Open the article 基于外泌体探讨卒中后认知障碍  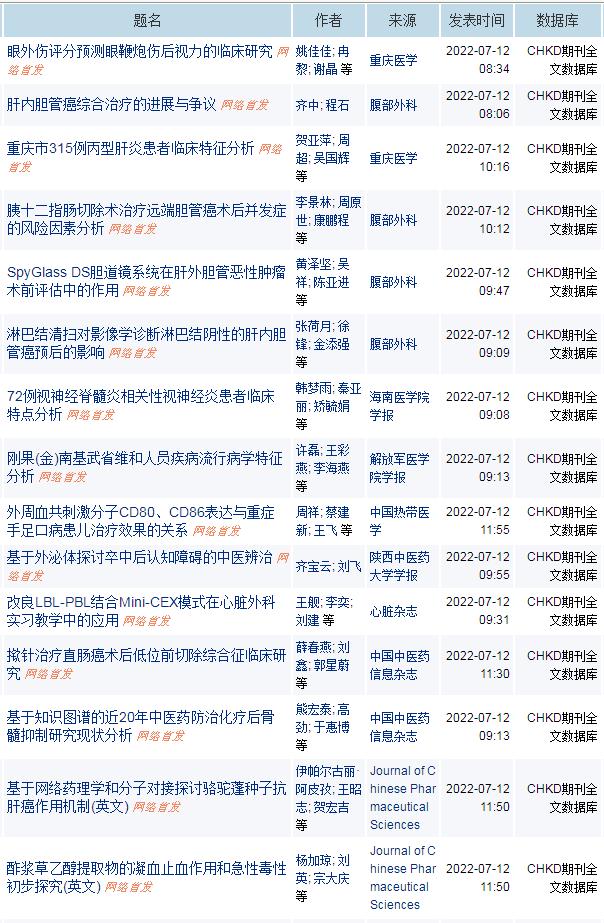click(140, 556)
